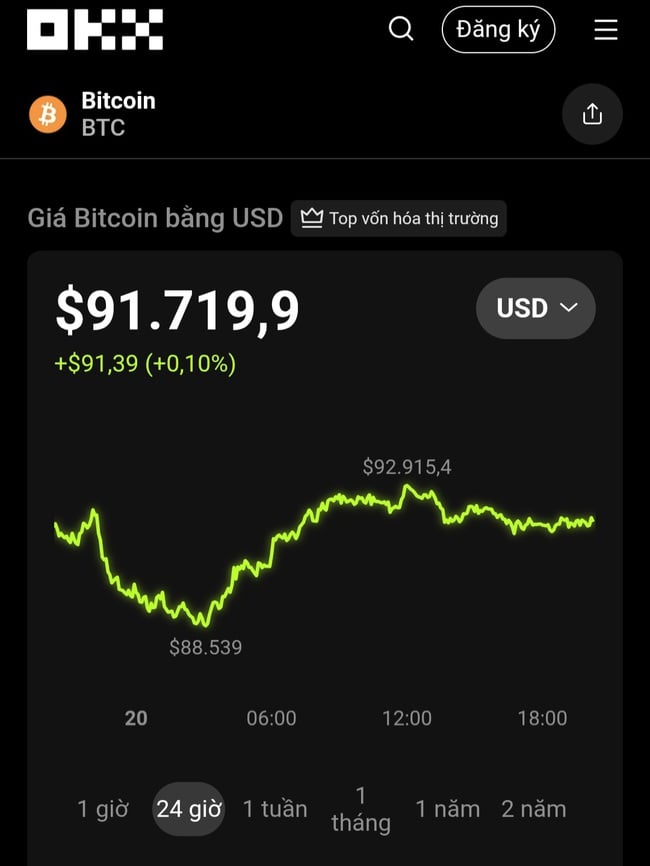650x866 pixels.
Task: Switch chart to 1 tuần range
Action: (x=275, y=809)
